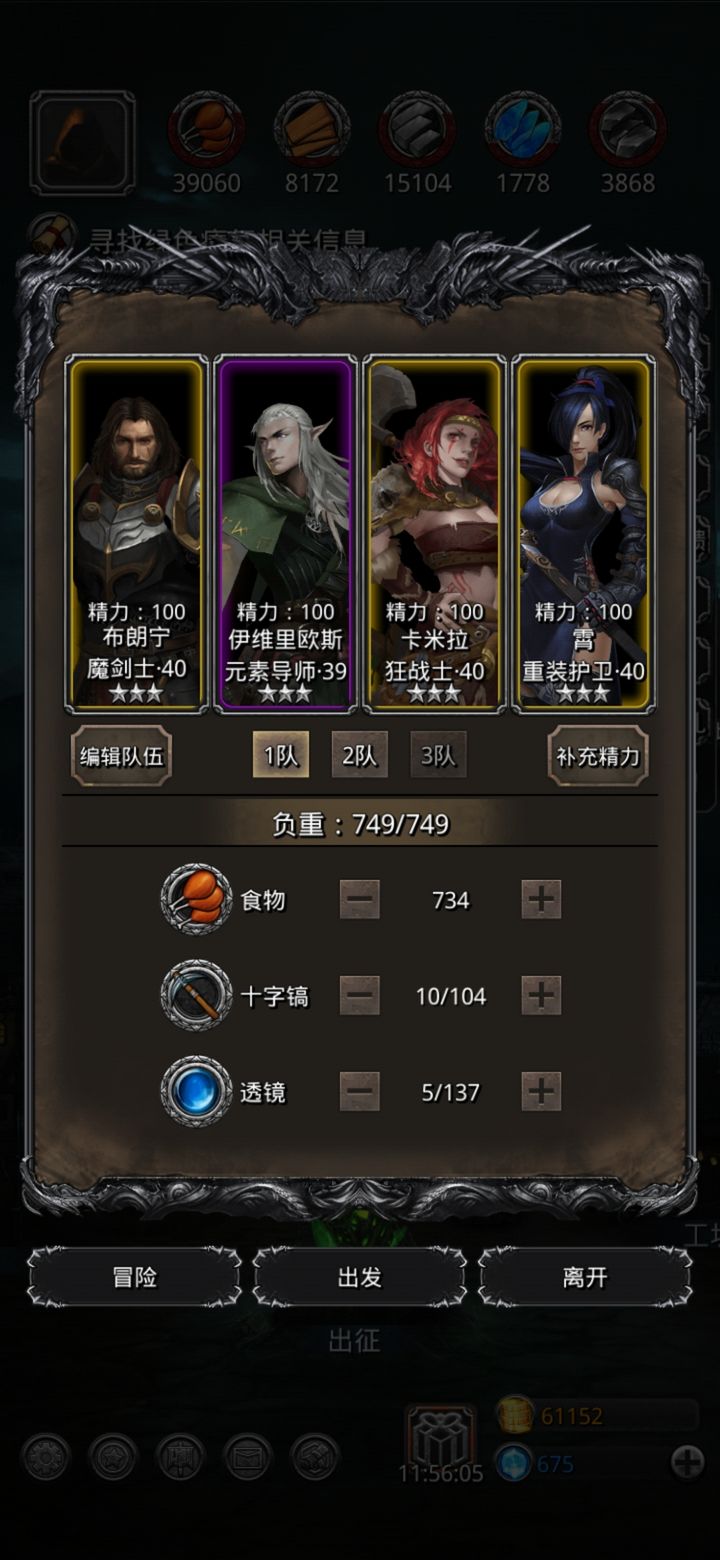
Task: Switch to the 2队 team tab
Action: click(x=359, y=756)
